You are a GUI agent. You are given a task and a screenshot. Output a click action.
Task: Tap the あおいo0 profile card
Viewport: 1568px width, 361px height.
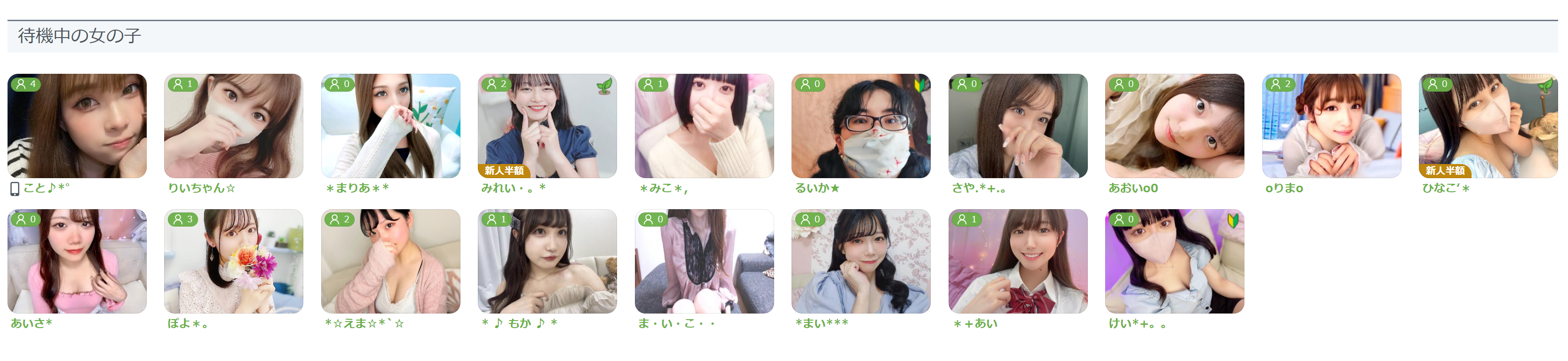1175,126
